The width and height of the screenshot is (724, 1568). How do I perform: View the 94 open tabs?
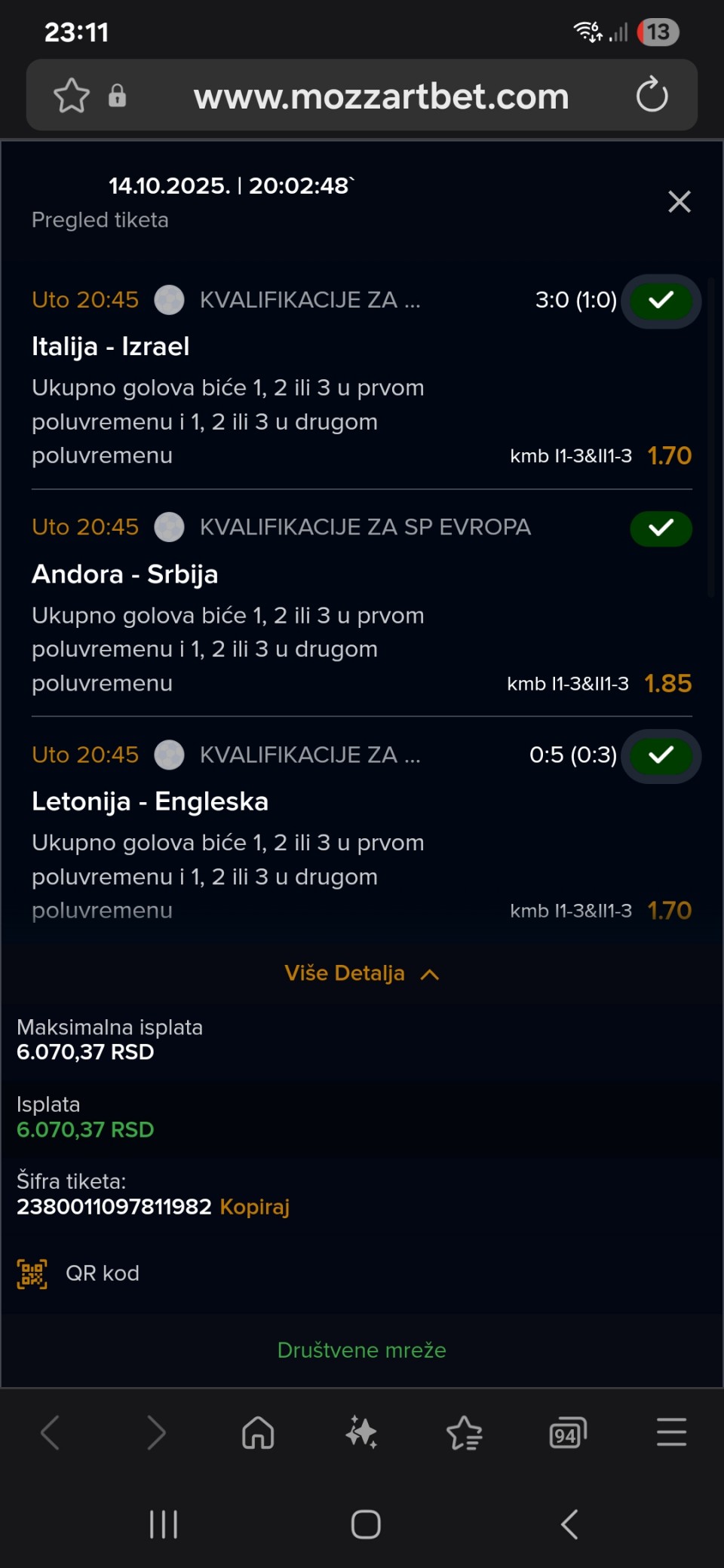(x=568, y=1432)
